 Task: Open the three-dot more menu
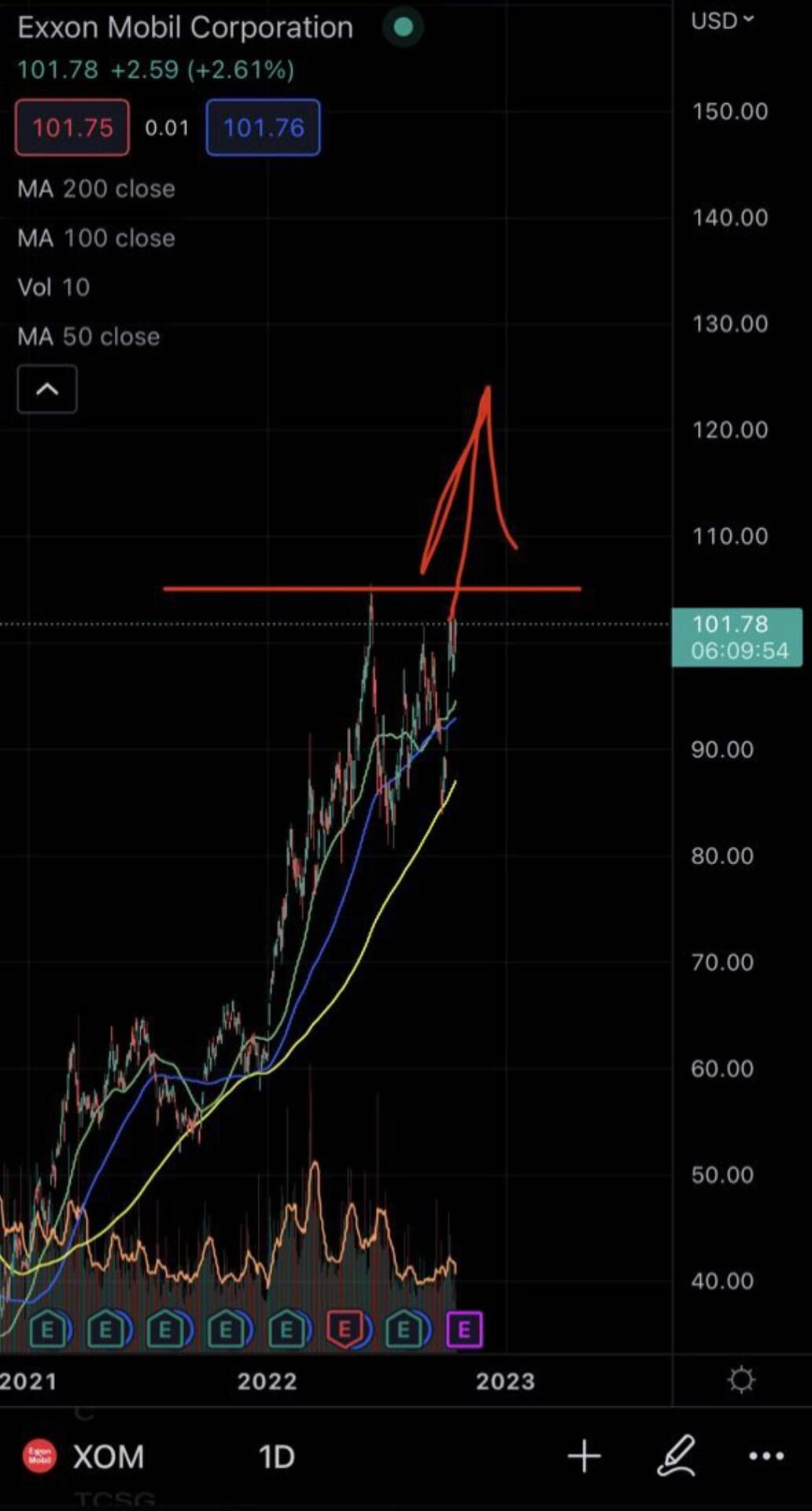point(766,1457)
